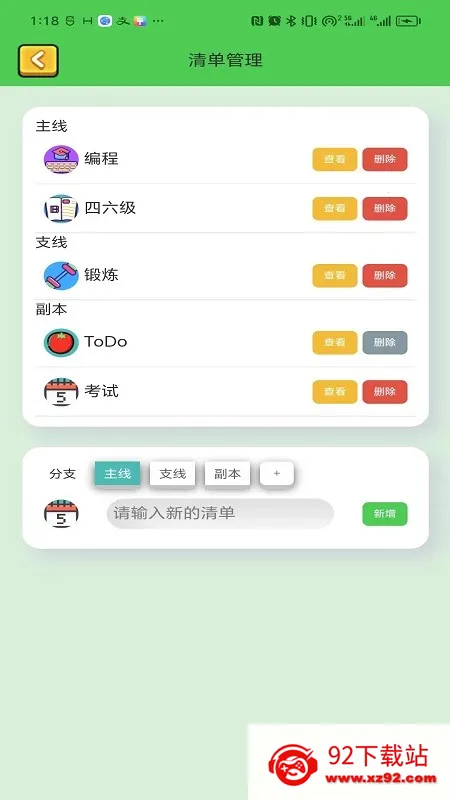Select the 副本 branch chip
This screenshot has width=450, height=800.
[x=227, y=473]
